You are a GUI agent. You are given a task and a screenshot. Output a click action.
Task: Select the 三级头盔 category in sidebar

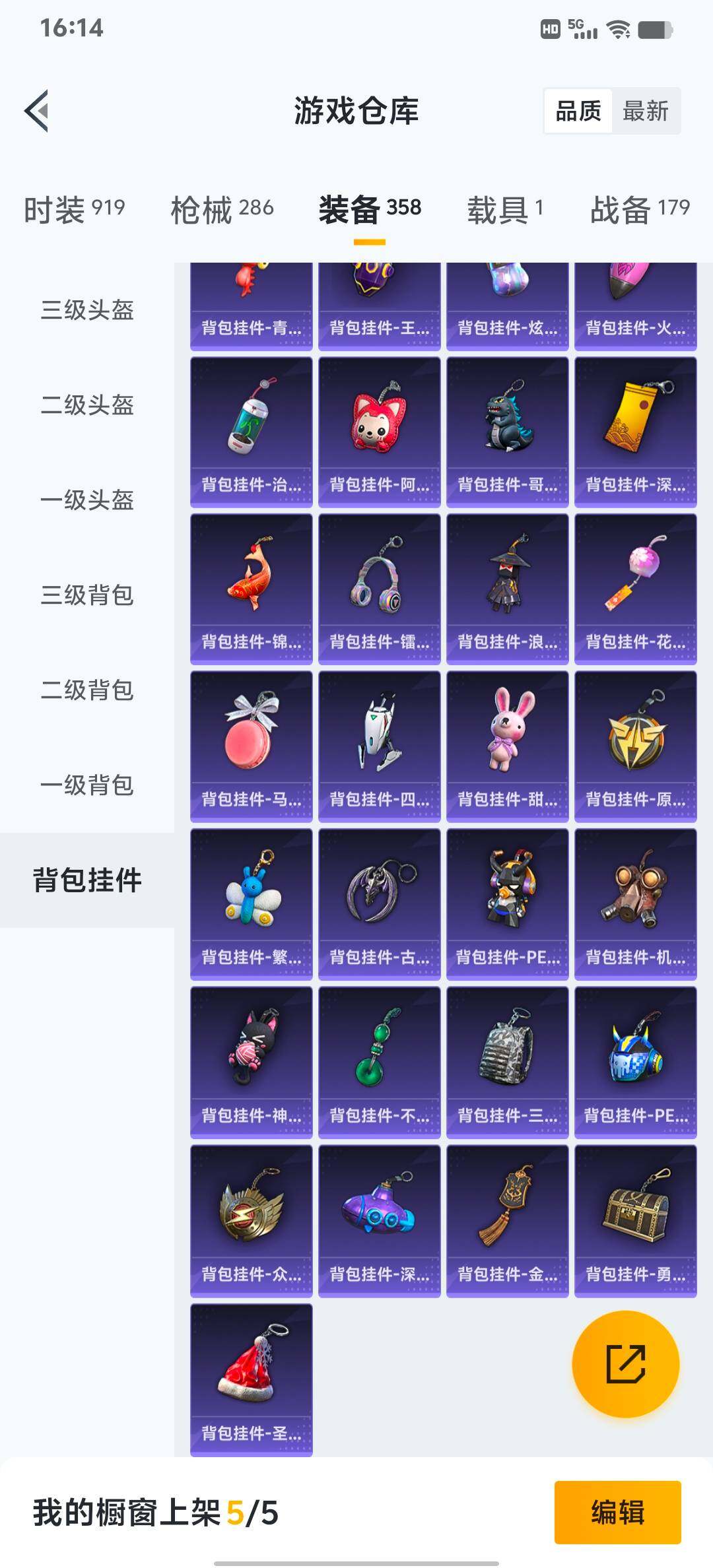(x=88, y=312)
